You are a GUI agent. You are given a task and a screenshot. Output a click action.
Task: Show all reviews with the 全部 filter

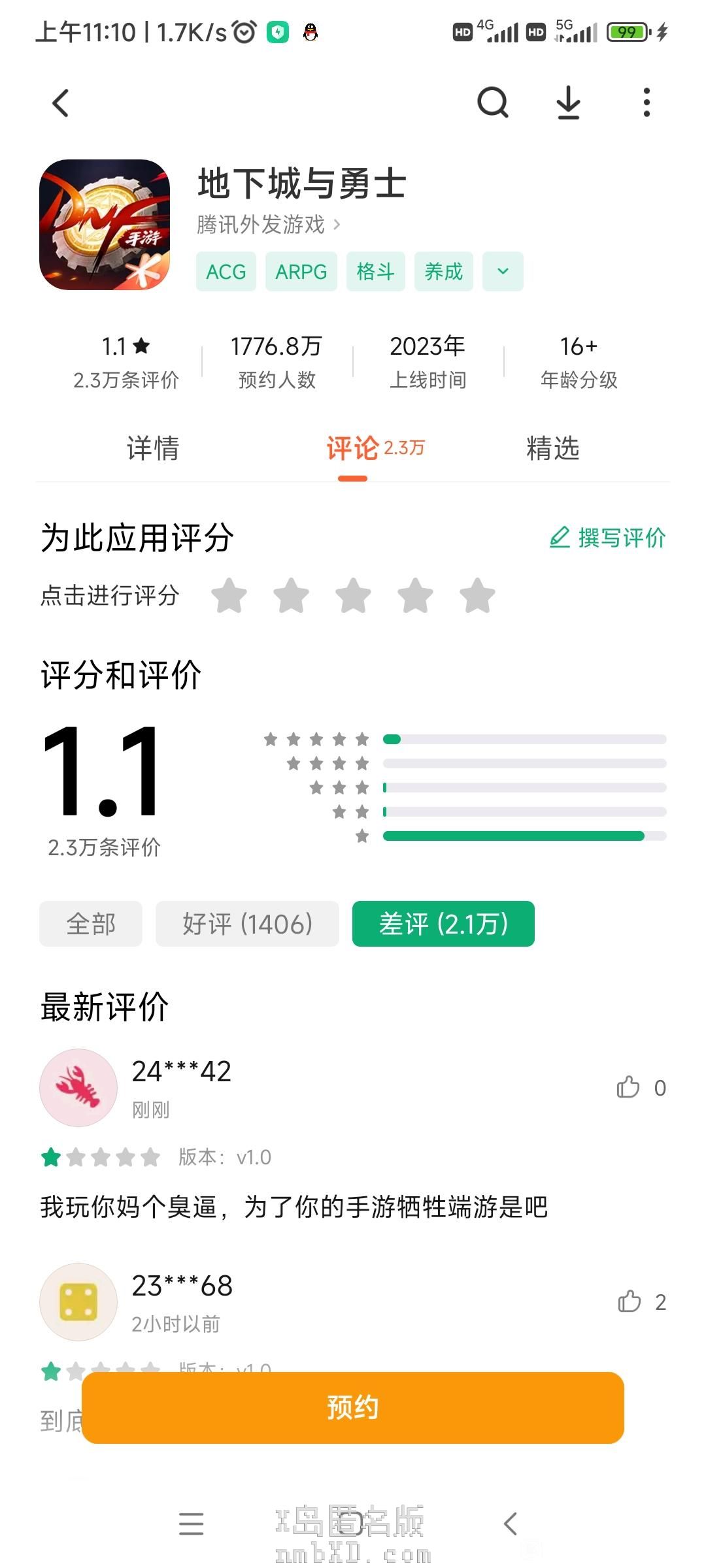point(91,924)
